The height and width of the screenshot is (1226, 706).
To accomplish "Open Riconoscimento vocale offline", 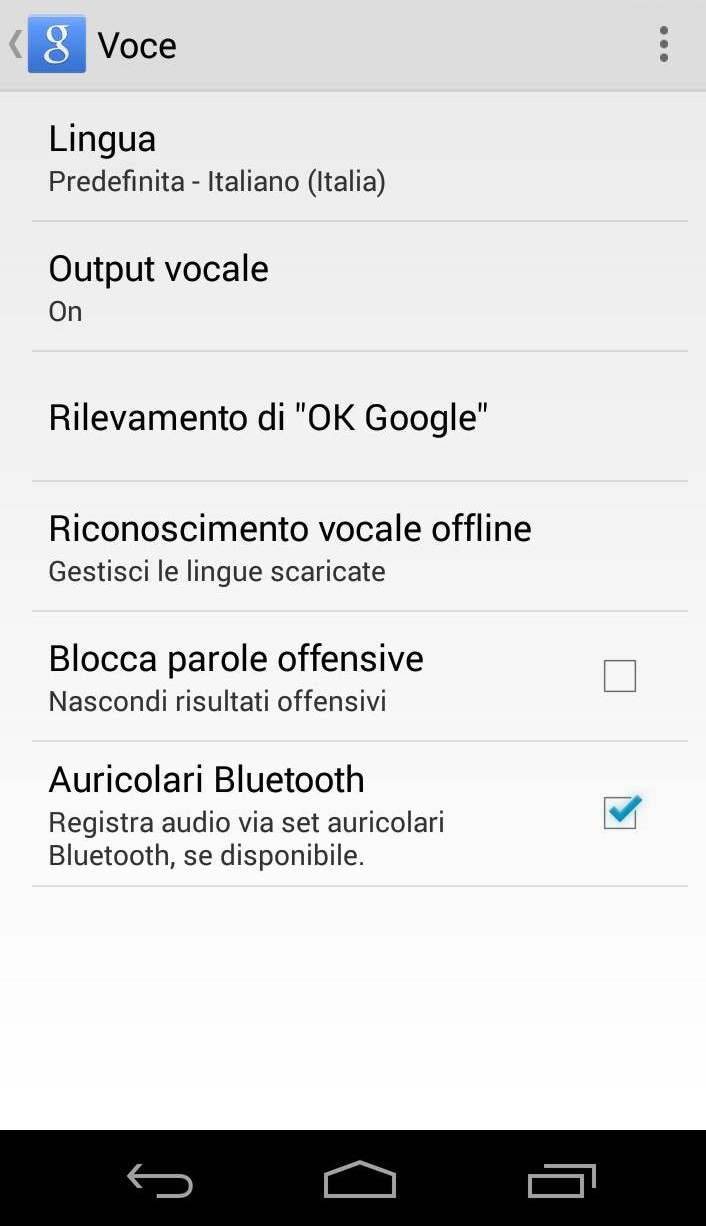I will (x=290, y=547).
